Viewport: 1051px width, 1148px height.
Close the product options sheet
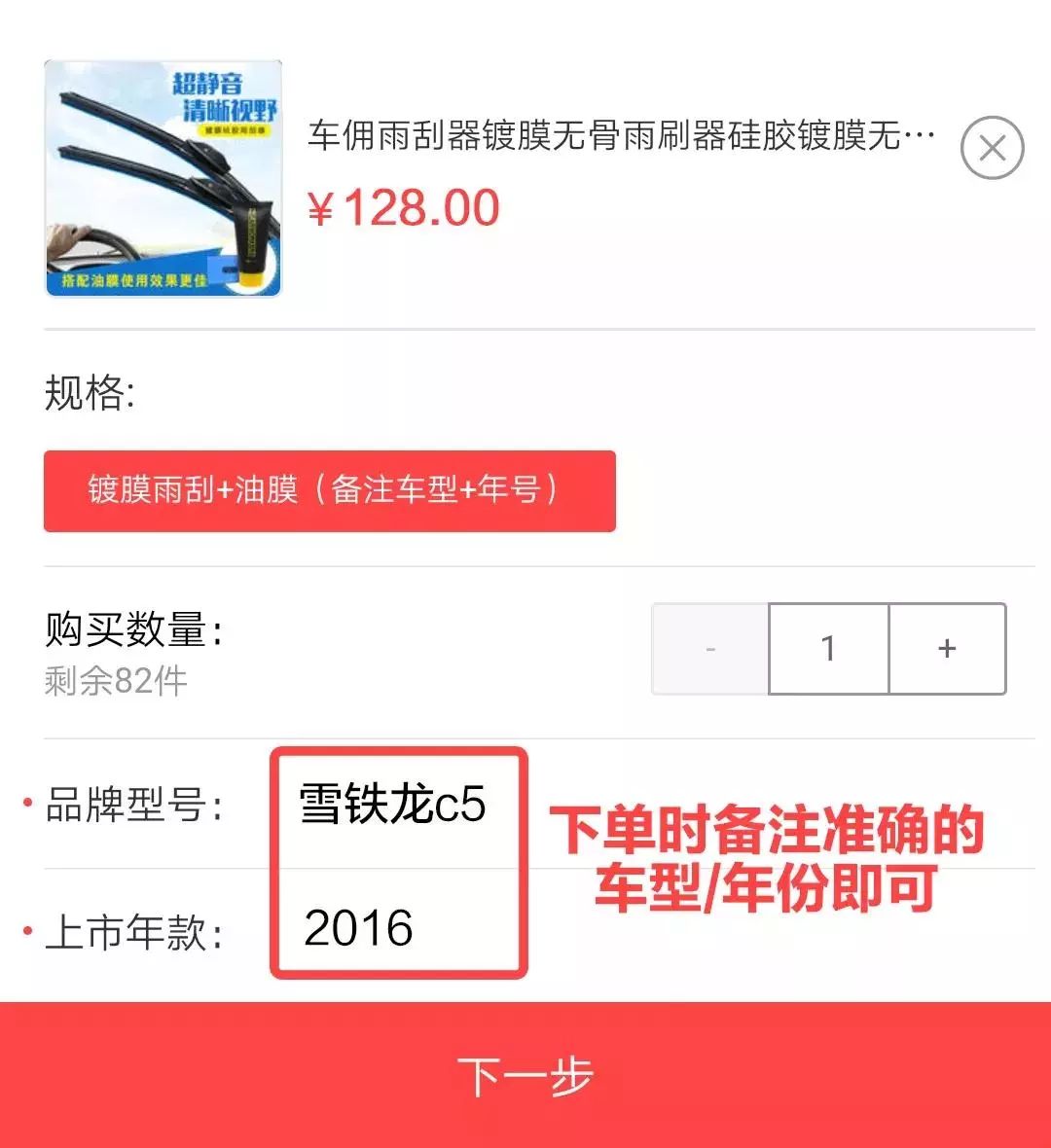pyautogui.click(x=992, y=148)
